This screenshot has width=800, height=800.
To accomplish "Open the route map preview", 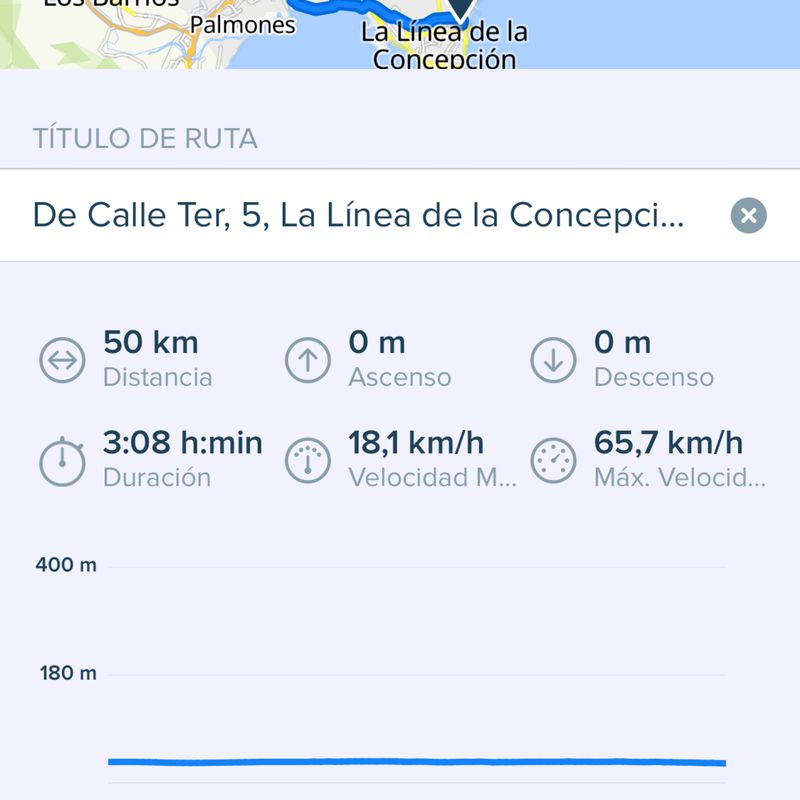I will pyautogui.click(x=400, y=33).
